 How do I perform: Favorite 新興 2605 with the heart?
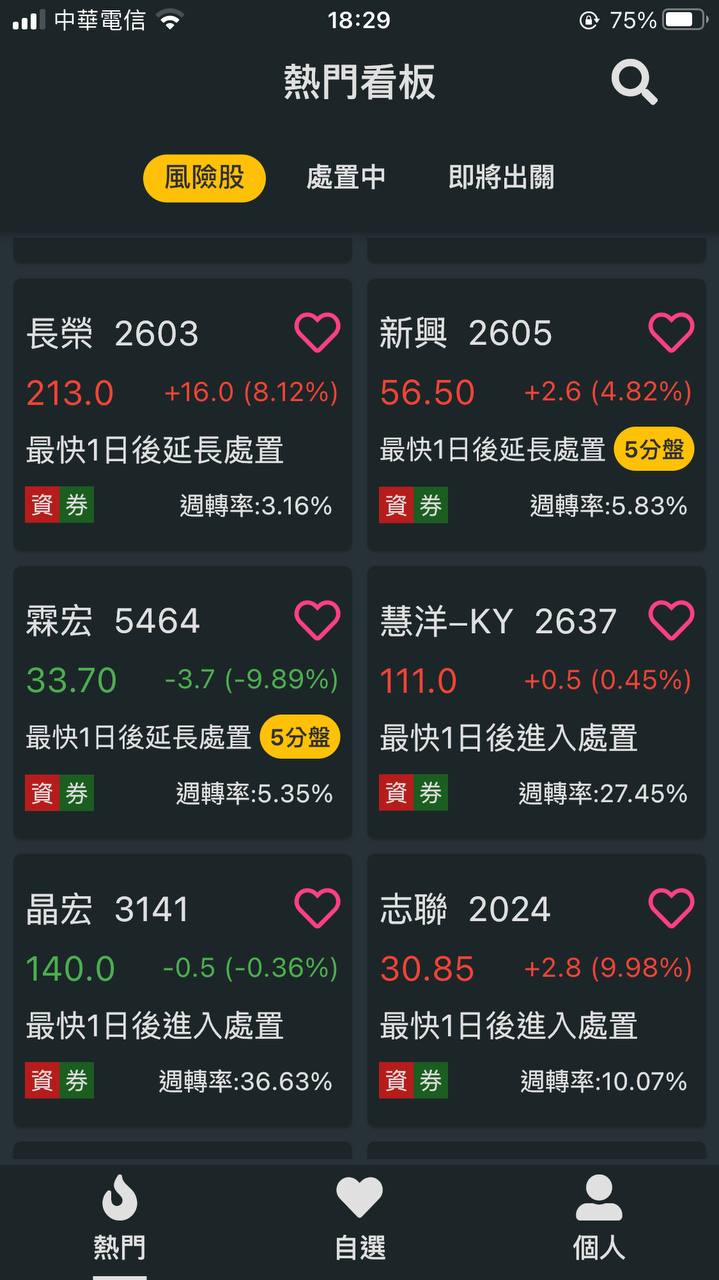pyautogui.click(x=671, y=333)
